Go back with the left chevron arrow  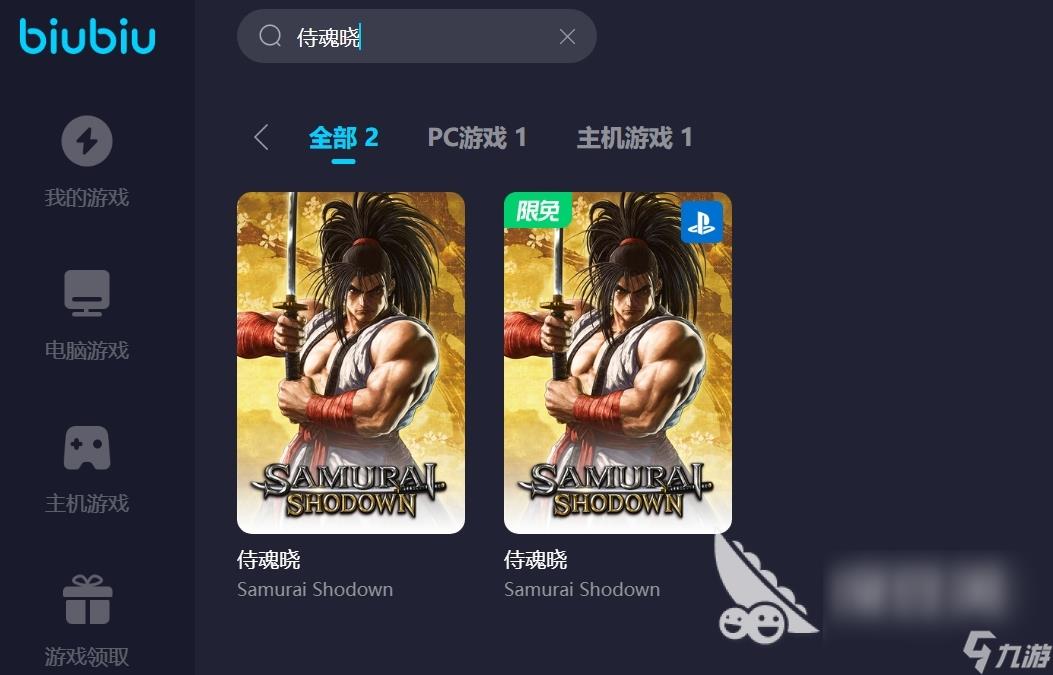click(x=262, y=137)
